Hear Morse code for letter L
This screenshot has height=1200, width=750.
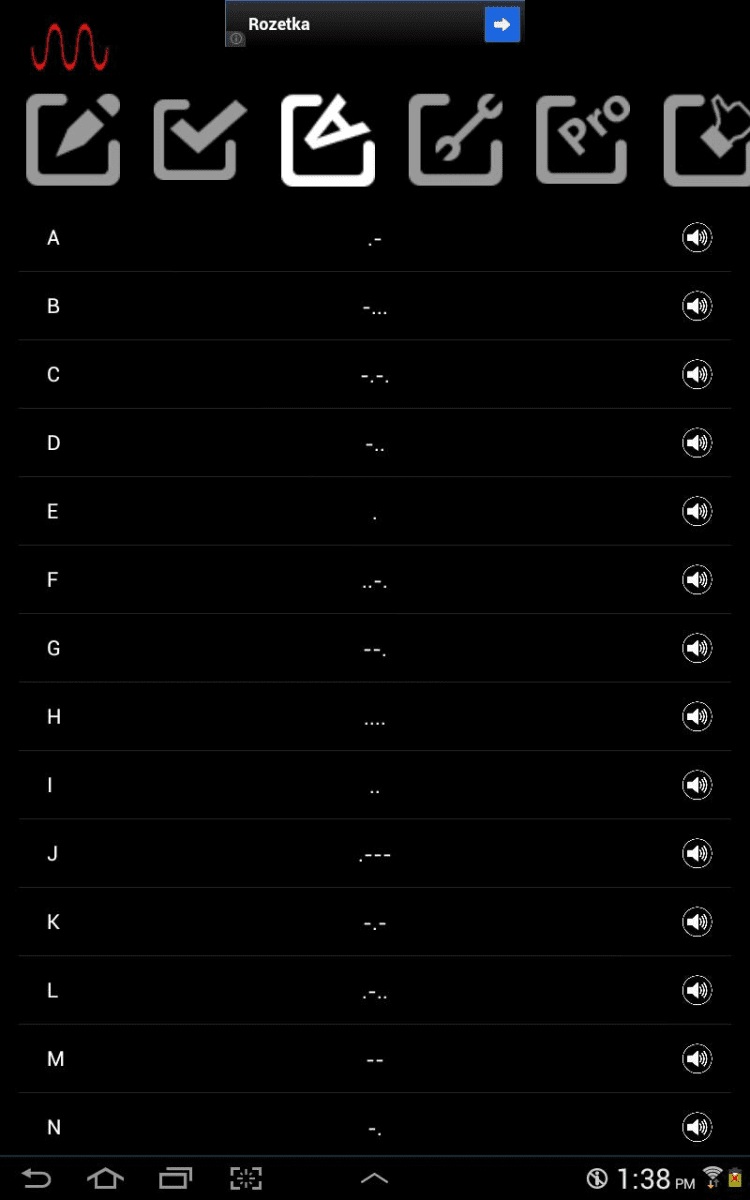(697, 990)
